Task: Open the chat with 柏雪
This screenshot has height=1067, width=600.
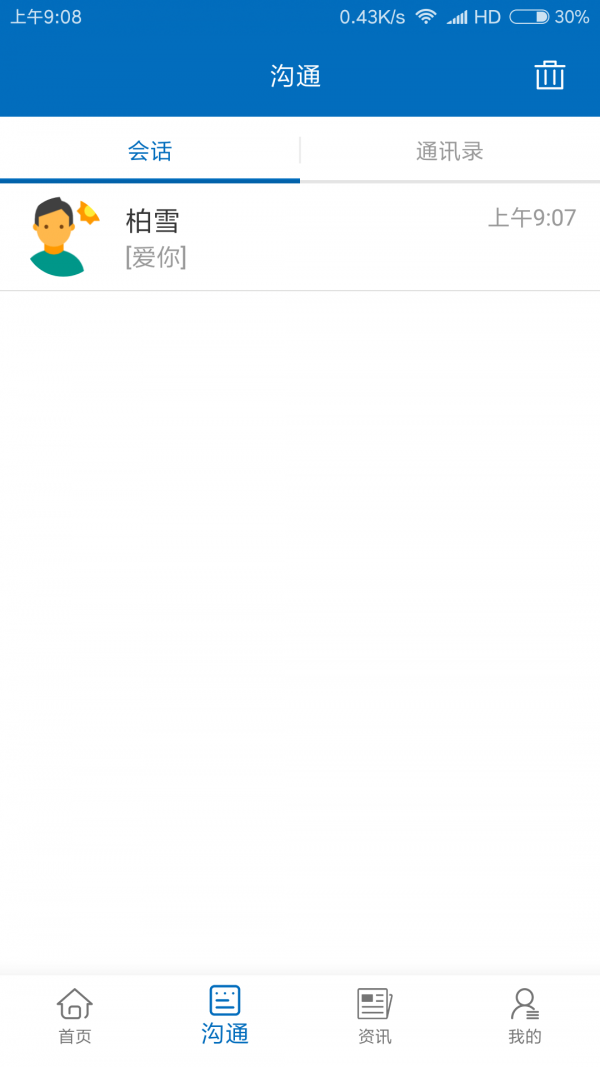Action: [300, 237]
